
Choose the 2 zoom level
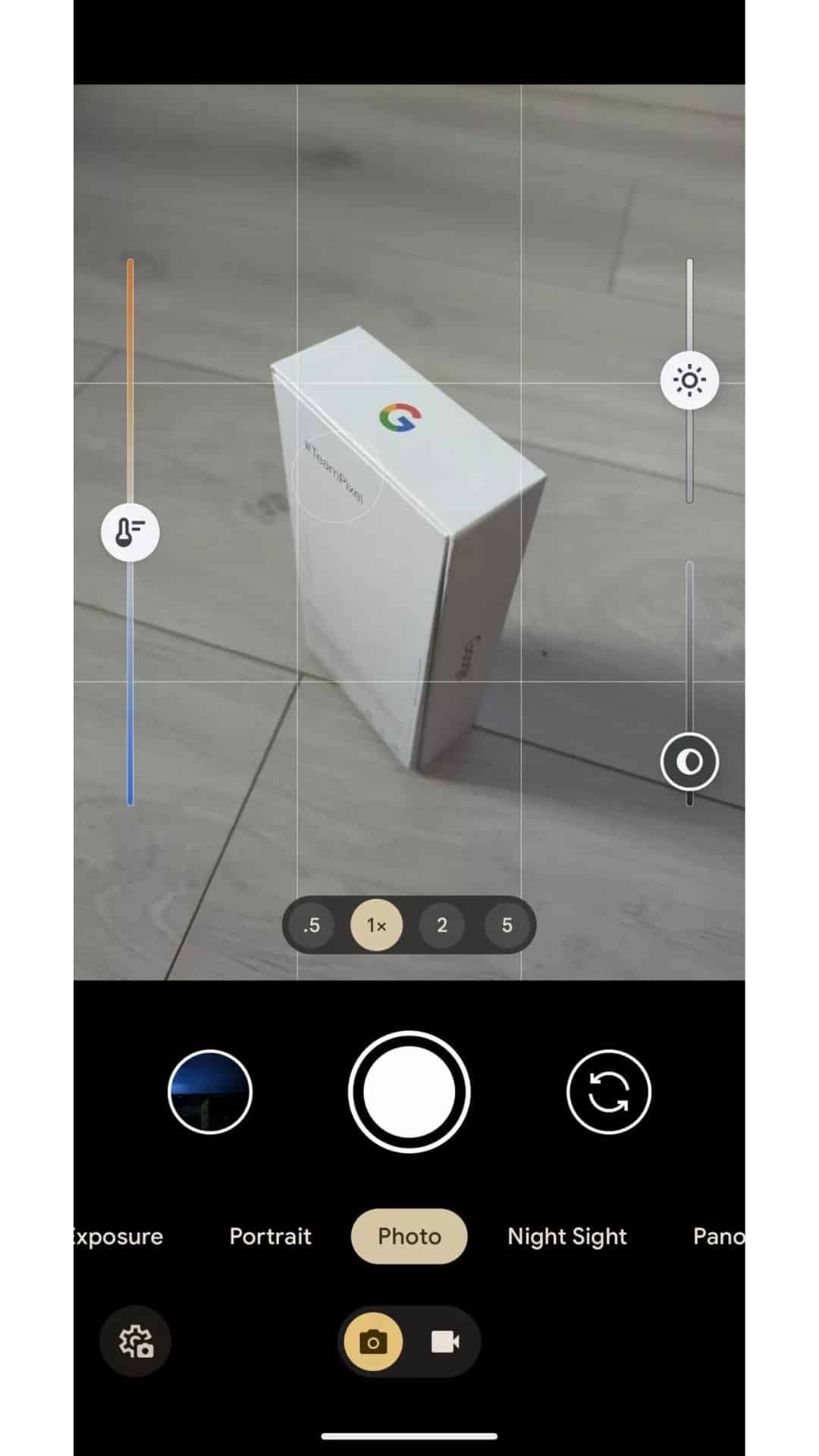(x=442, y=925)
